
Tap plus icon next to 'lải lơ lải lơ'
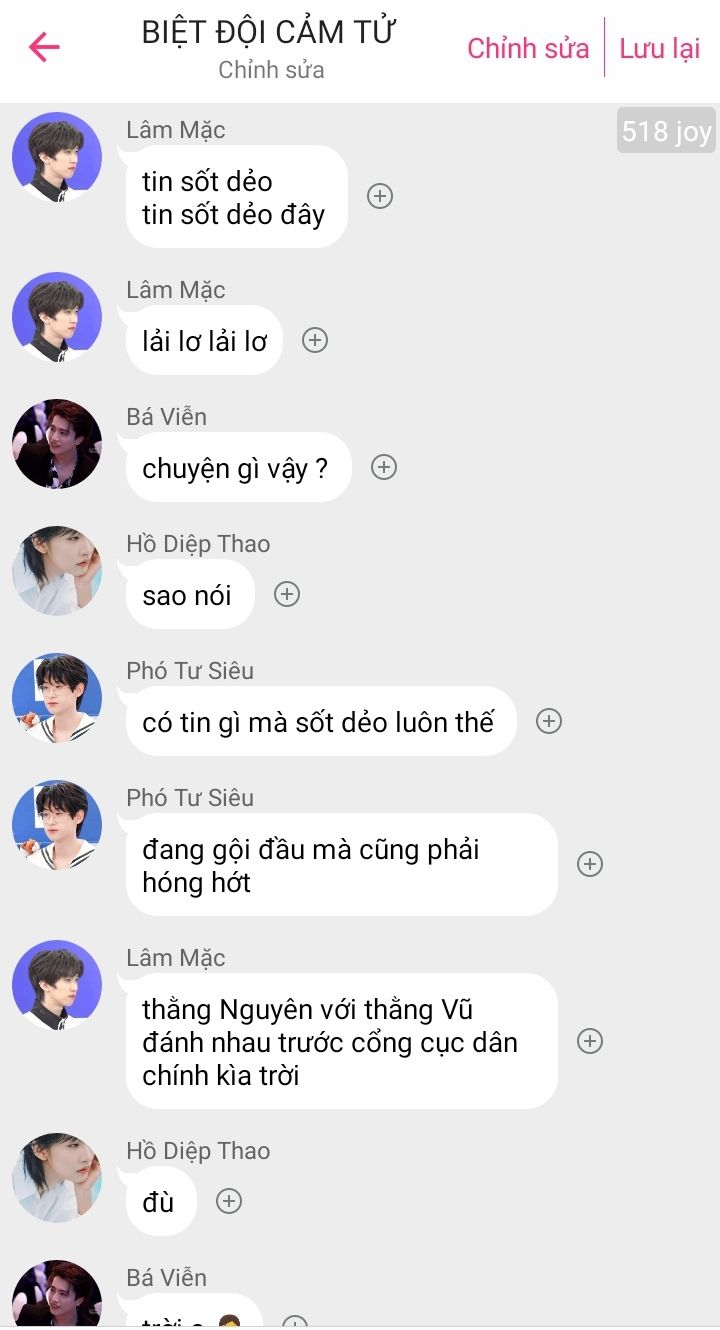(x=315, y=340)
